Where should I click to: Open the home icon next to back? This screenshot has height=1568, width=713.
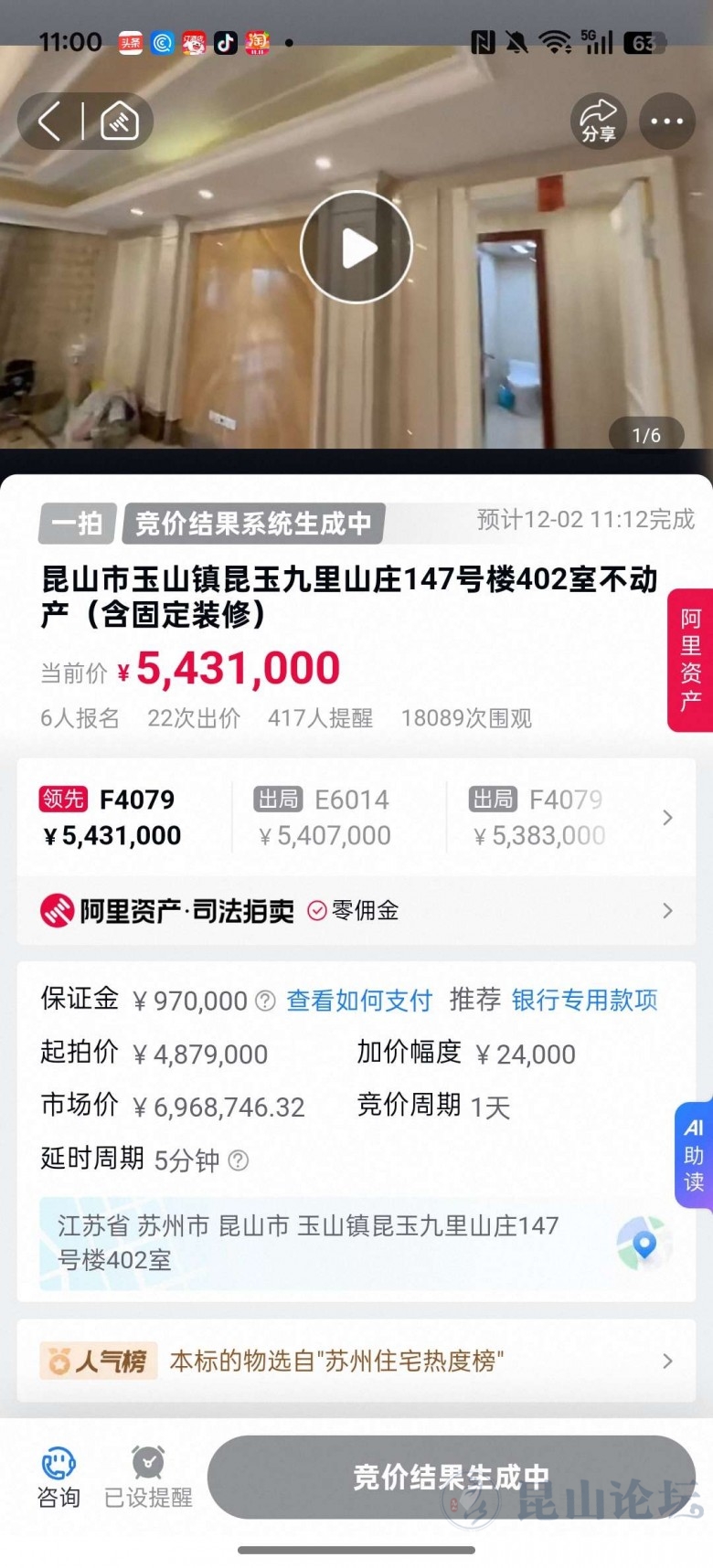(120, 121)
